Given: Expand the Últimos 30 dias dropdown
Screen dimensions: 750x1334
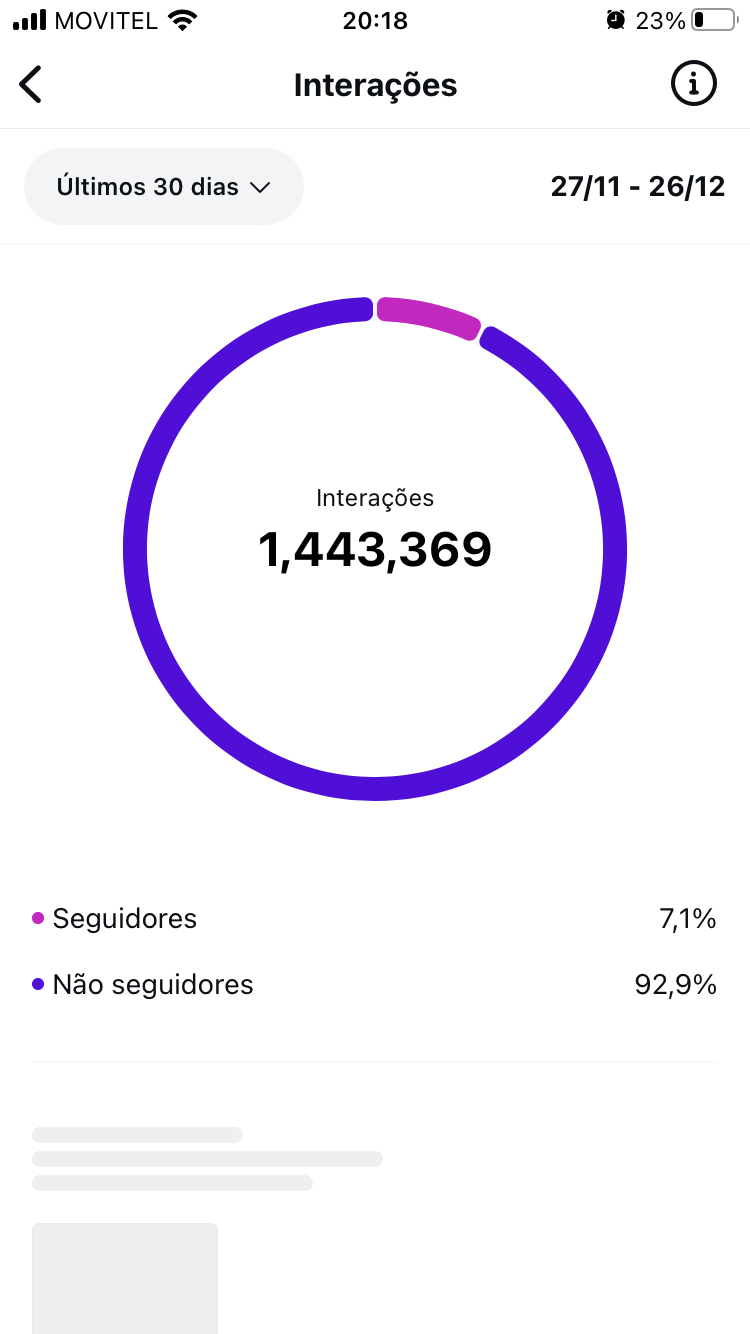Looking at the screenshot, I should coord(164,187).
